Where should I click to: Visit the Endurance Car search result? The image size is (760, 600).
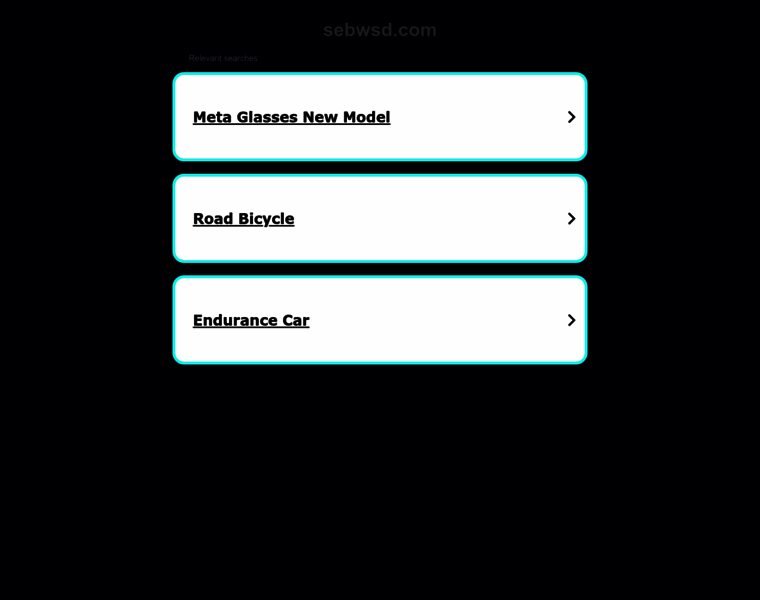(x=251, y=321)
